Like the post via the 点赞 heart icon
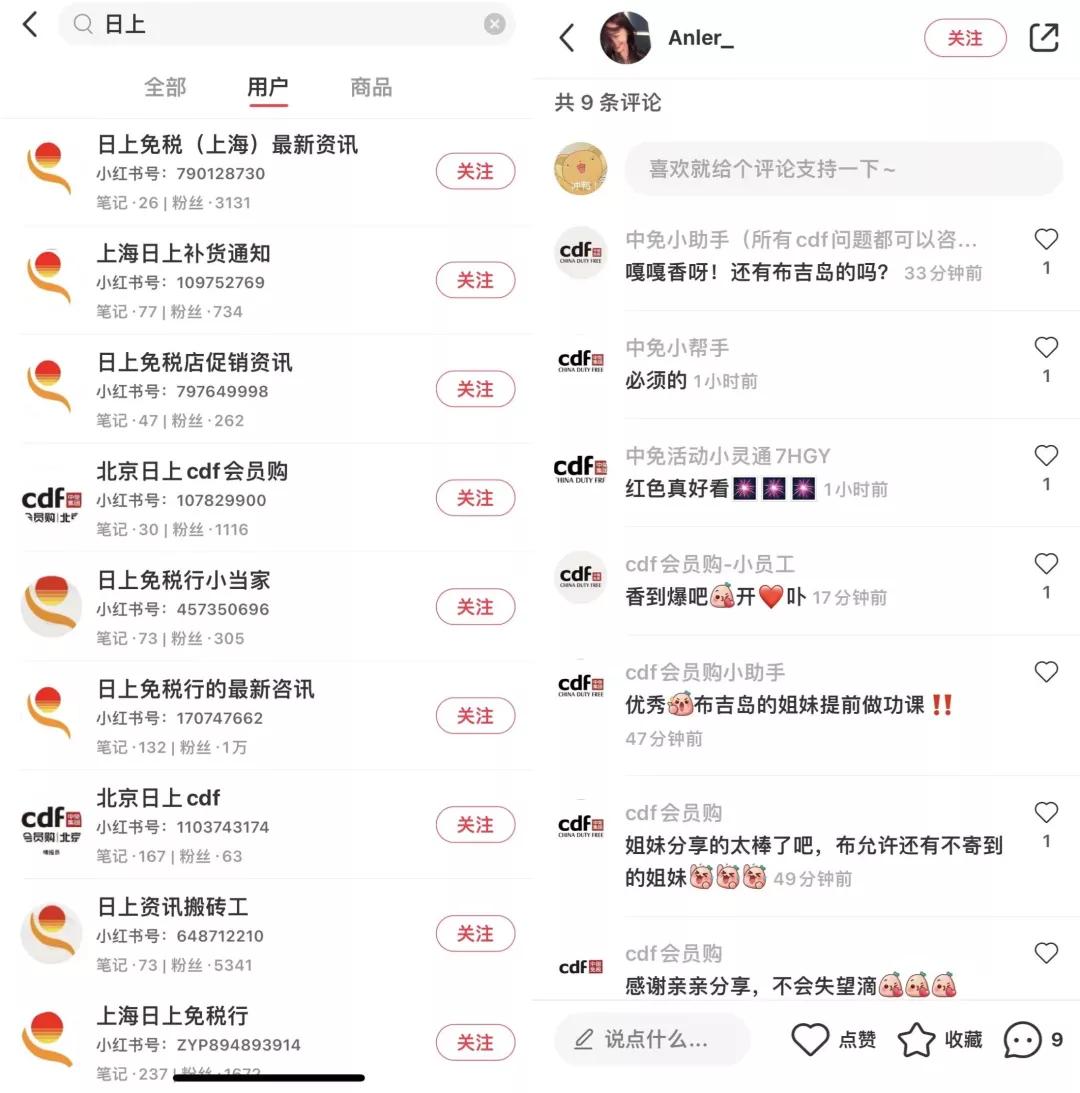Image resolution: width=1080 pixels, height=1093 pixels. point(810,1040)
